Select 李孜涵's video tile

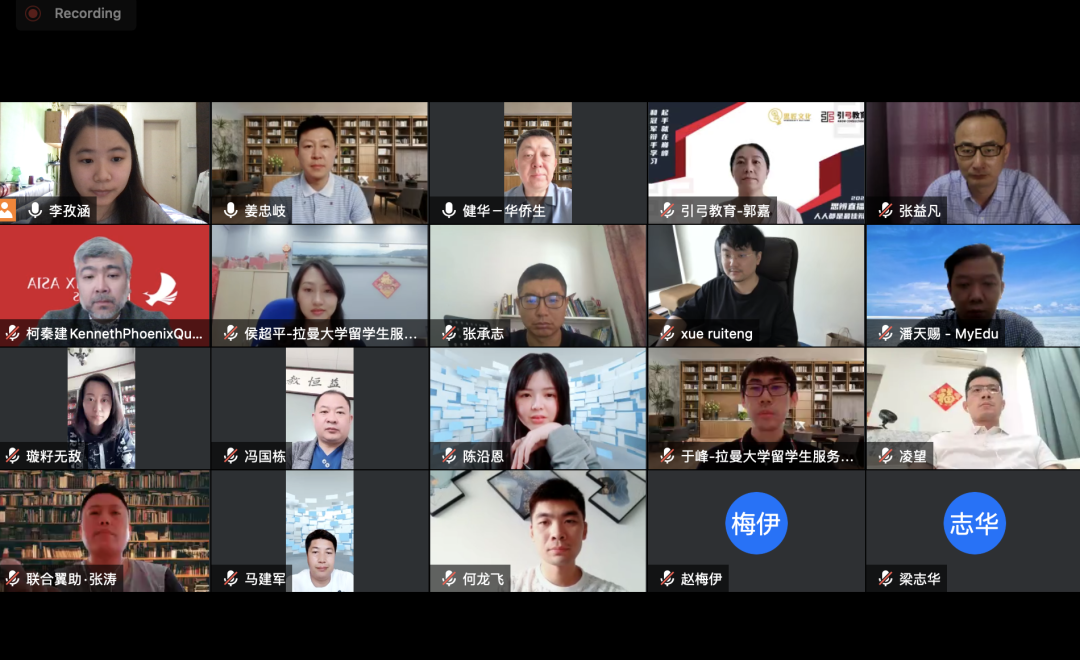104,162
